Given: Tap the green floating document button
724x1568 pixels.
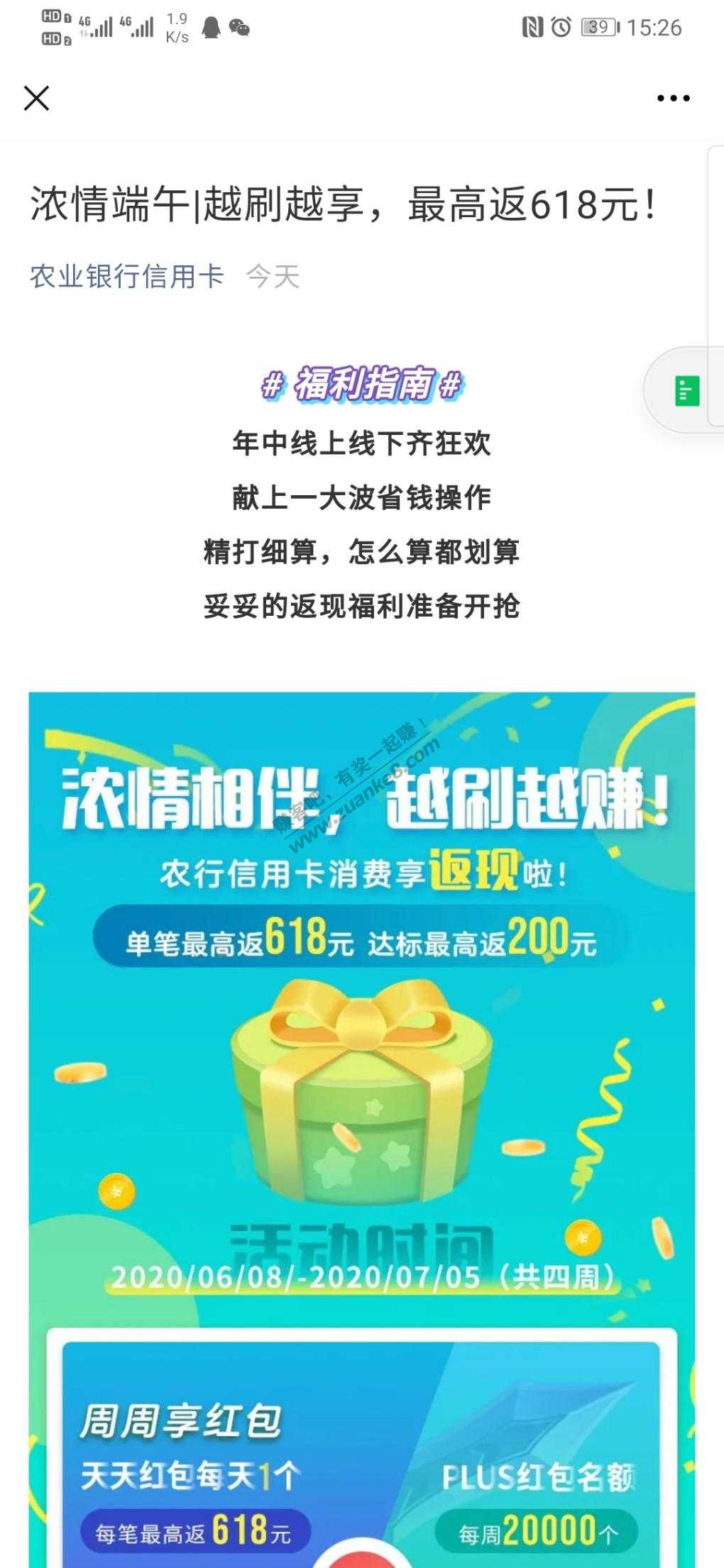Looking at the screenshot, I should (686, 391).
